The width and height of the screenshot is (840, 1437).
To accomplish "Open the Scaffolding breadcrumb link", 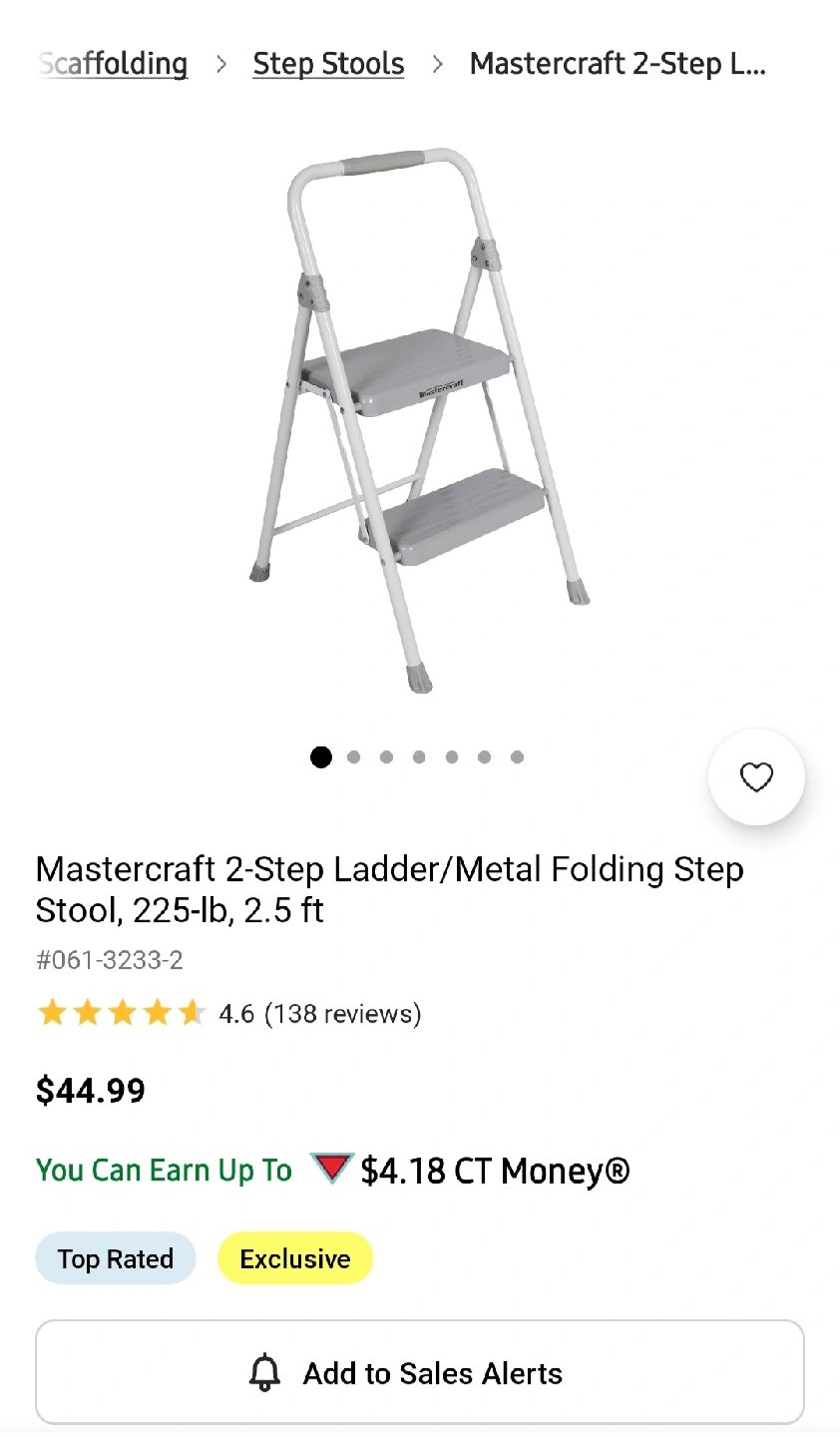I will pyautogui.click(x=113, y=64).
